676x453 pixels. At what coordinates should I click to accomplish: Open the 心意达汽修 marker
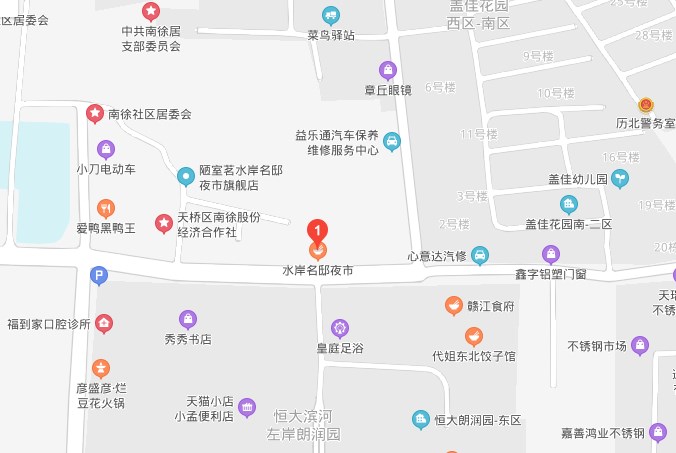pyautogui.click(x=480, y=255)
